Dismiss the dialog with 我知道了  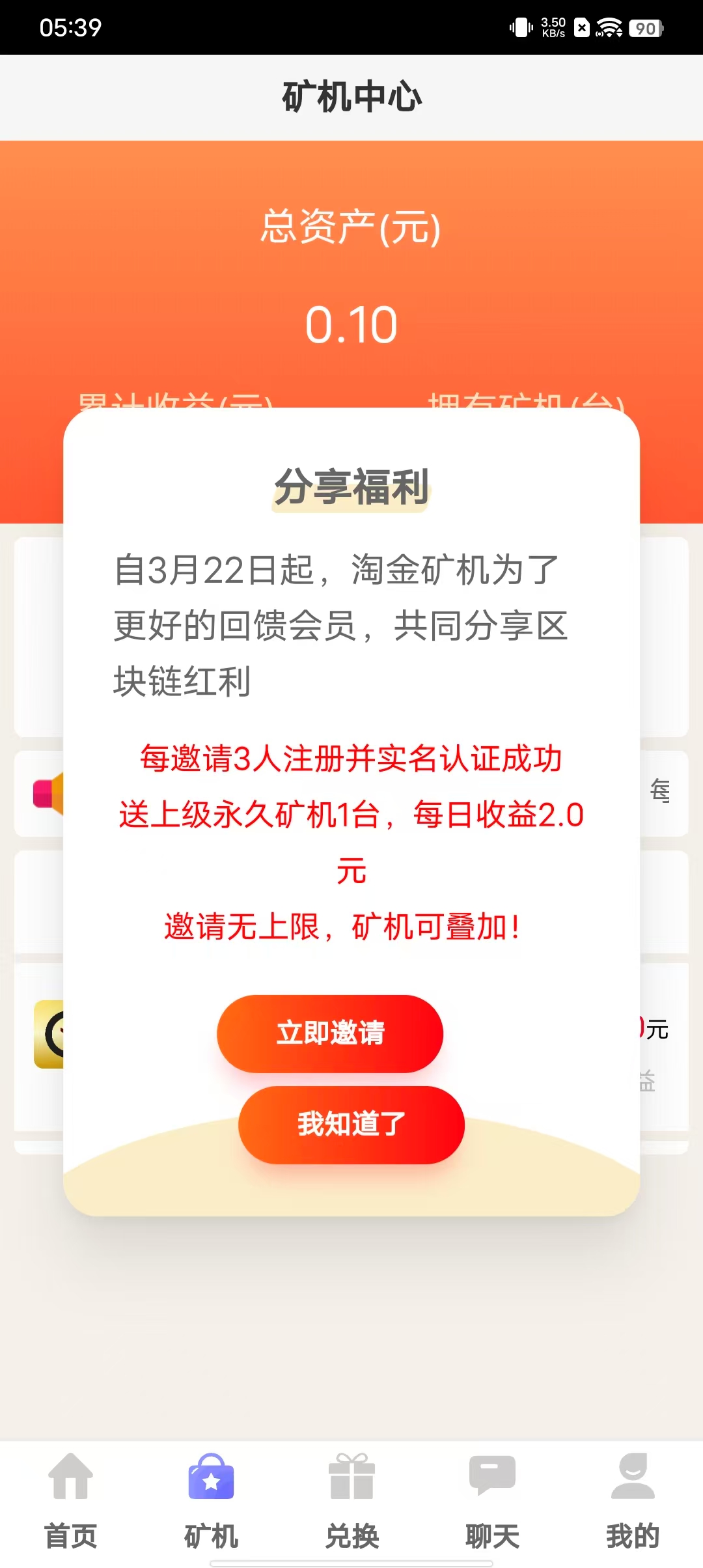(351, 1125)
